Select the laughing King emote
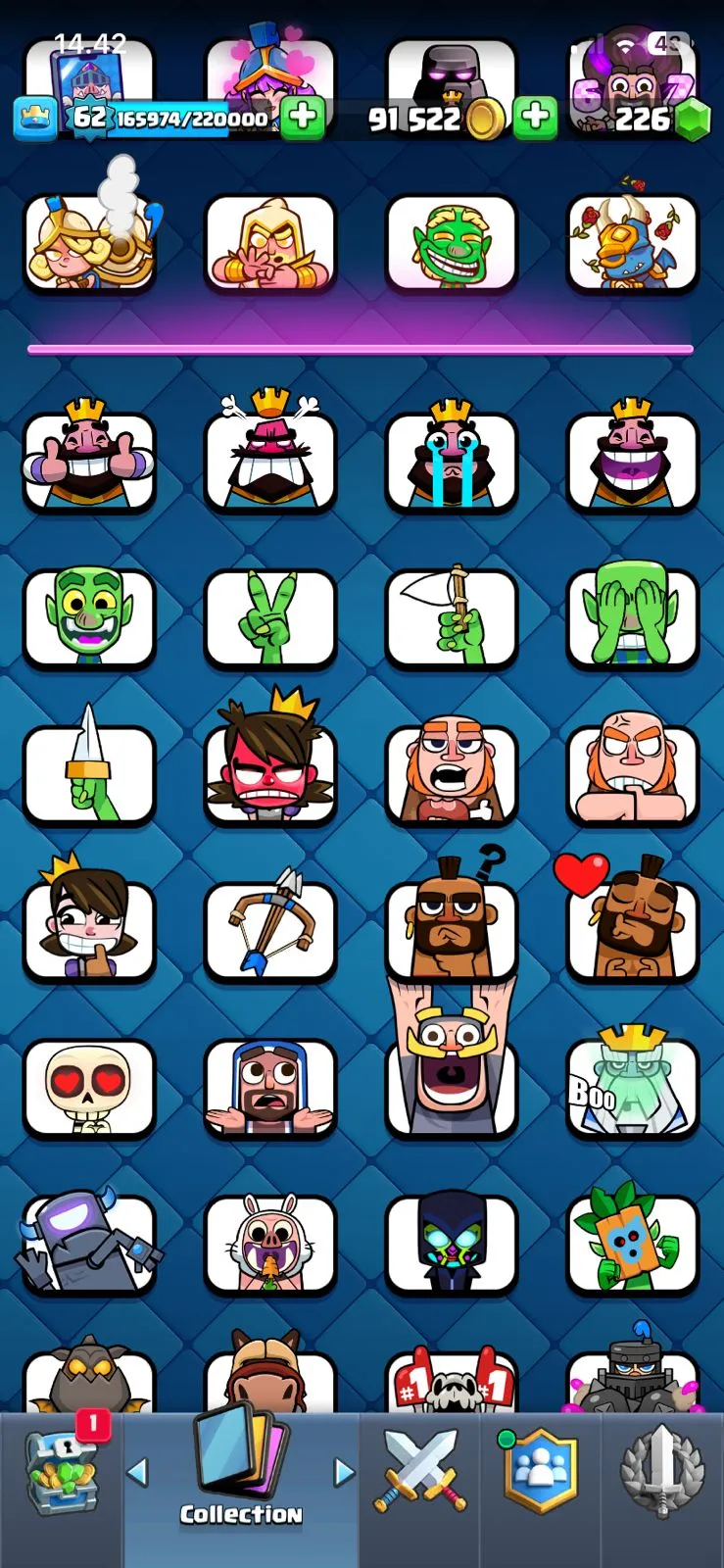This screenshot has width=724, height=1568. click(632, 460)
